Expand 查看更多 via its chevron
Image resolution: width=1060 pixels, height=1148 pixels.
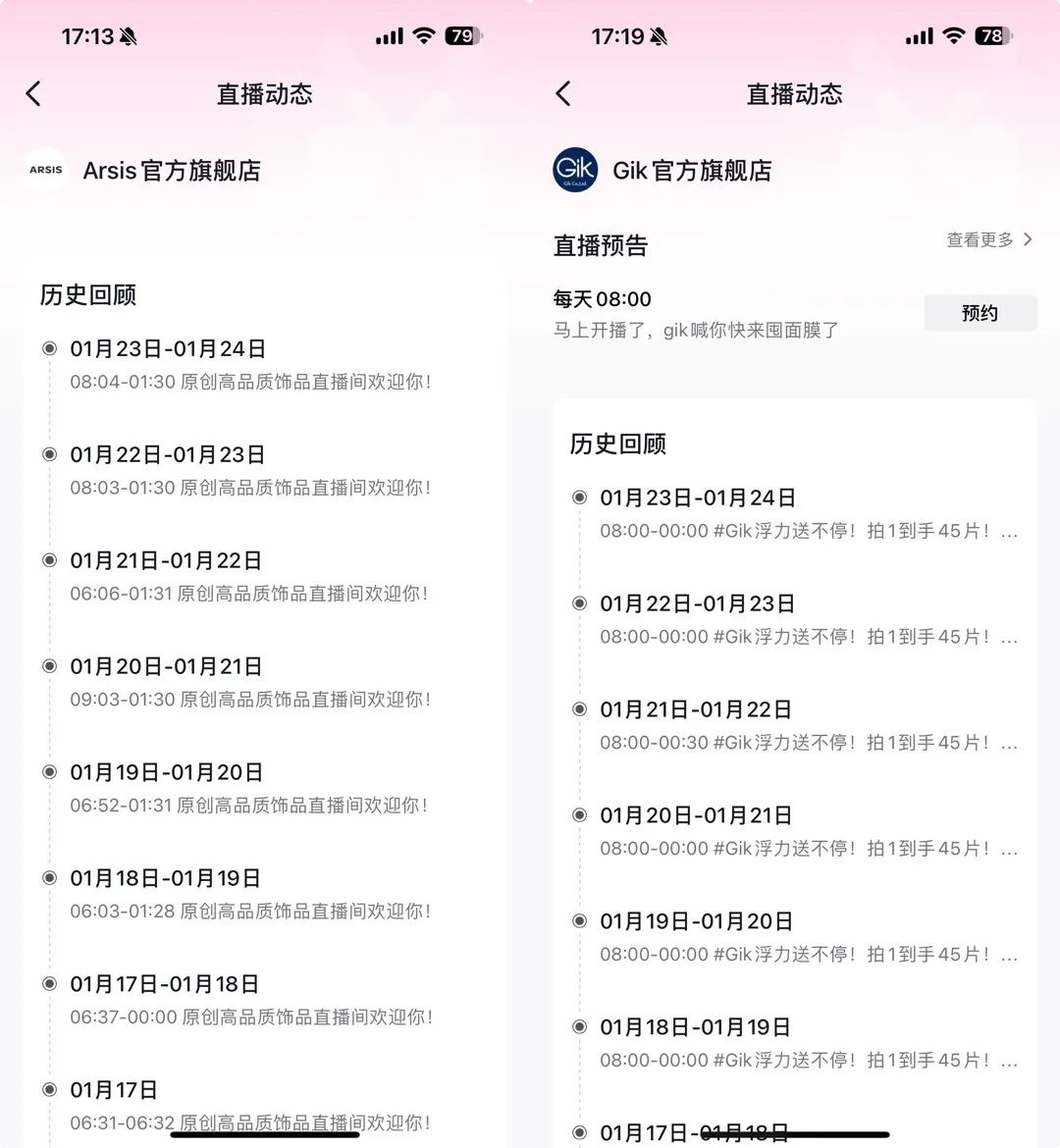tap(1029, 239)
